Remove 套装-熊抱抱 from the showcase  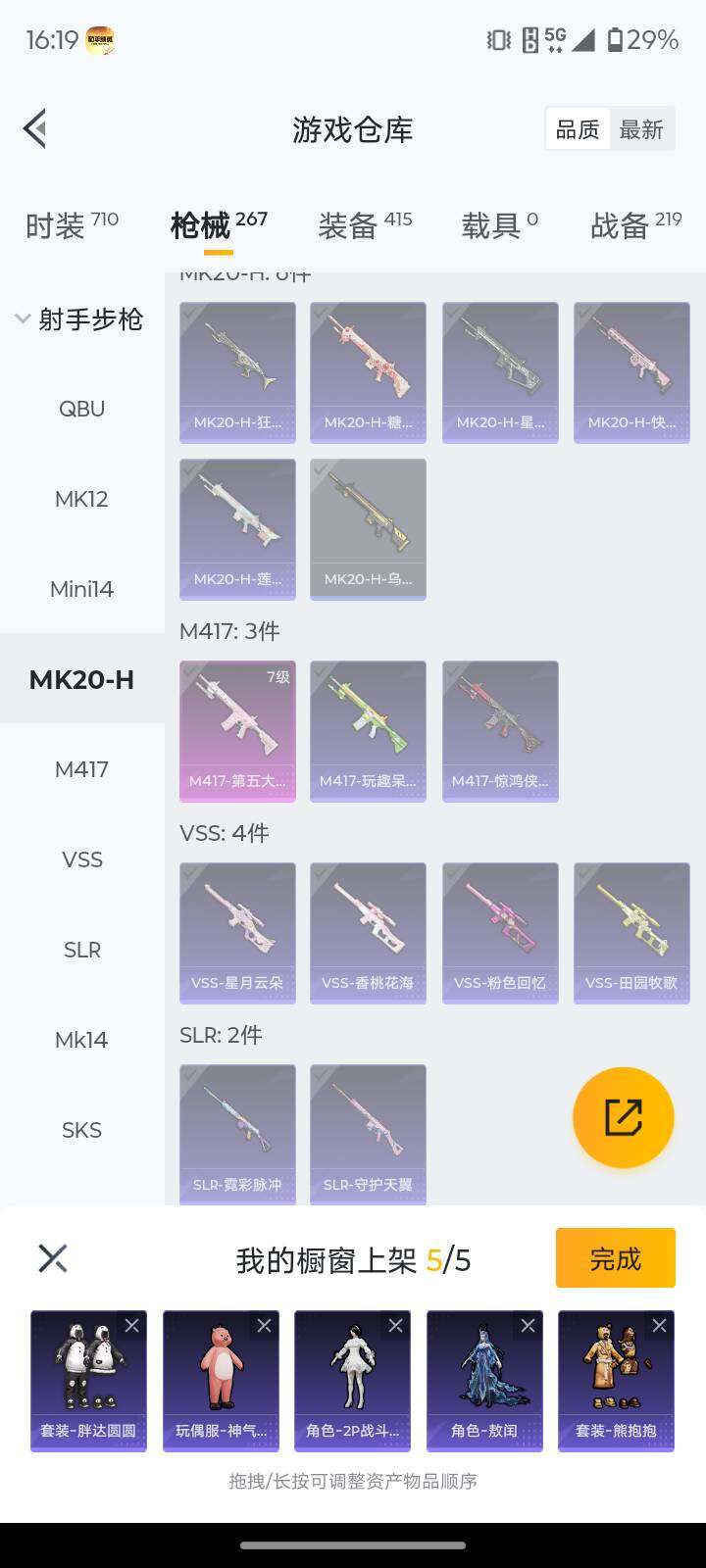click(660, 1326)
